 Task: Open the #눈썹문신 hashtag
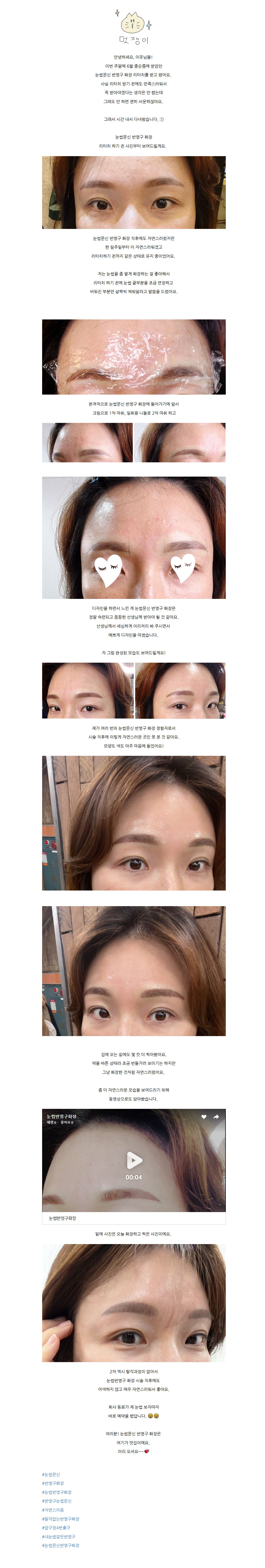pyautogui.click(x=51, y=1474)
